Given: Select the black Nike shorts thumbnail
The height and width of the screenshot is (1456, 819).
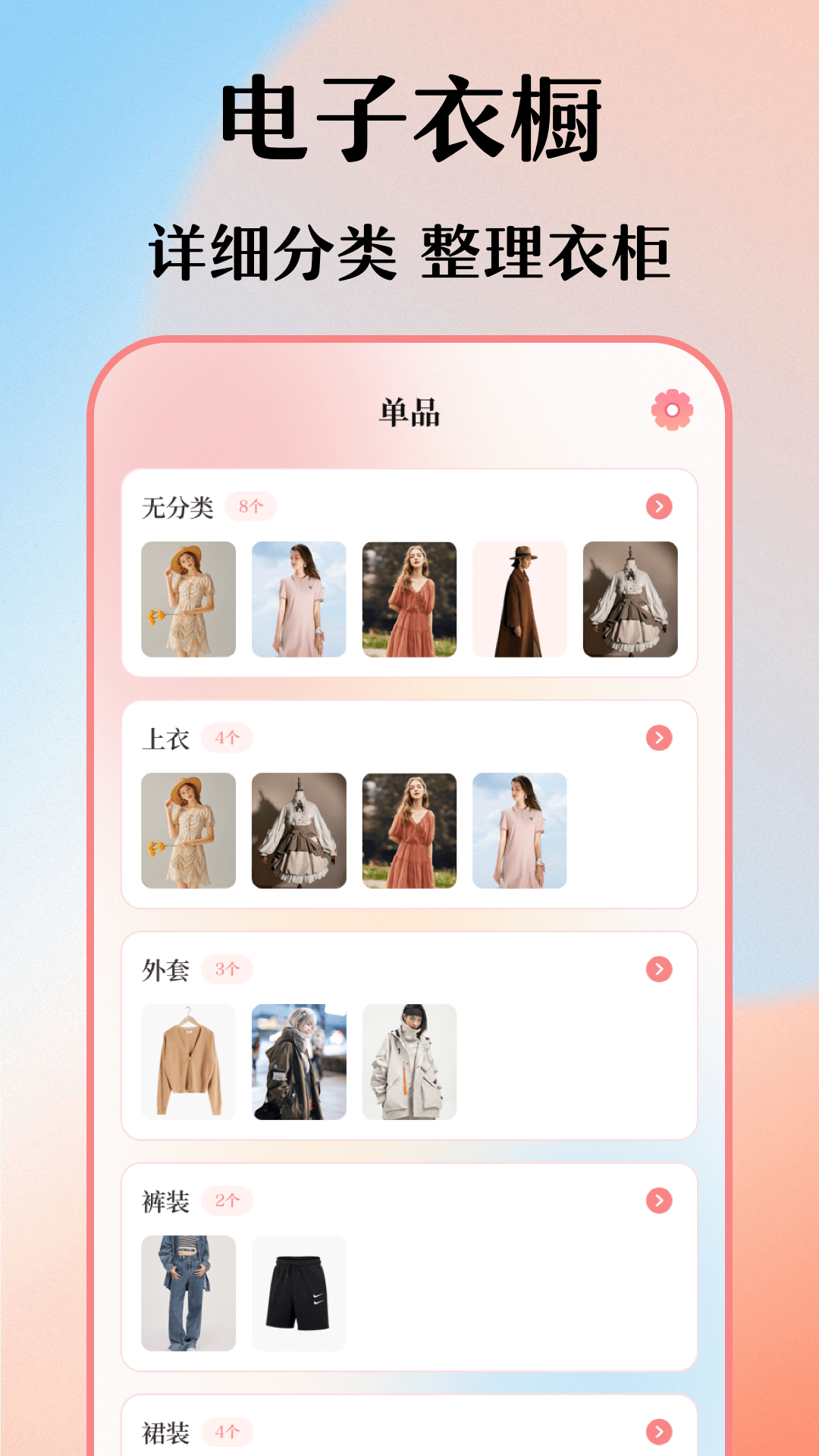Looking at the screenshot, I should tap(298, 1293).
